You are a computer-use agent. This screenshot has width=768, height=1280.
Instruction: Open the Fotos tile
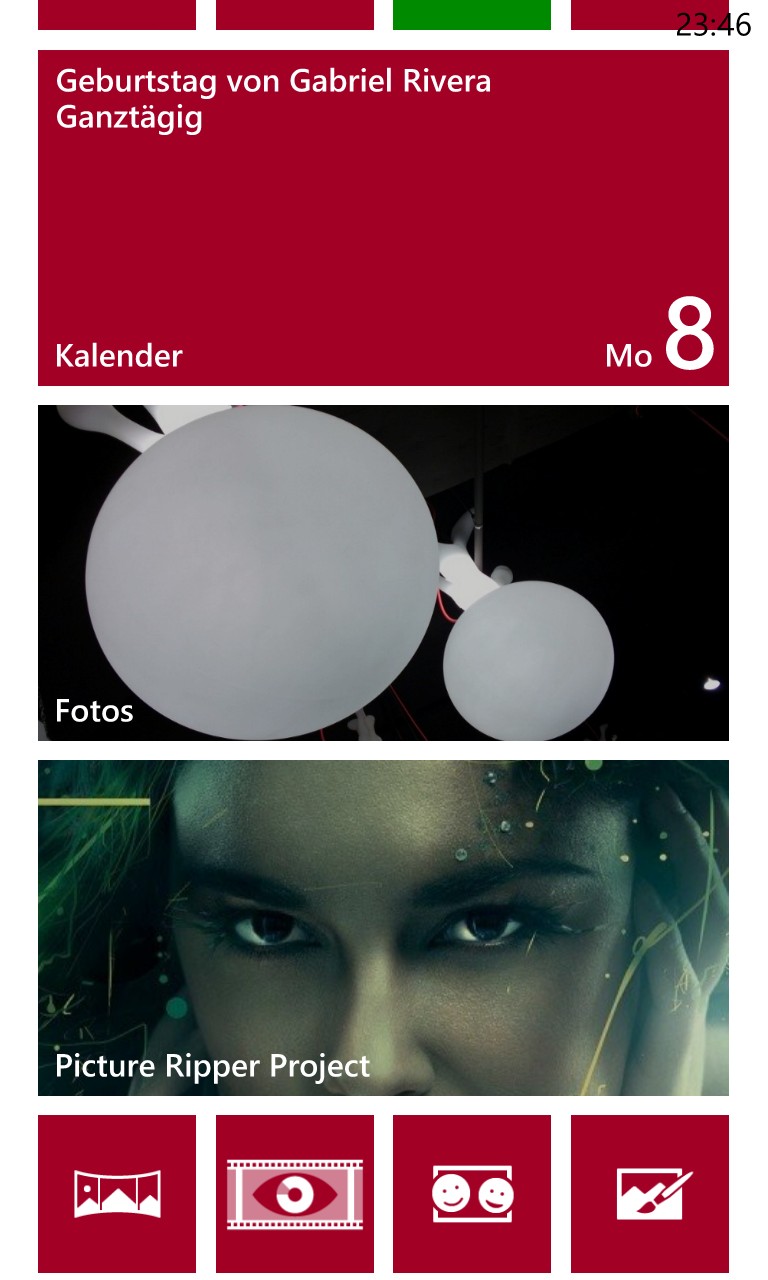click(383, 573)
